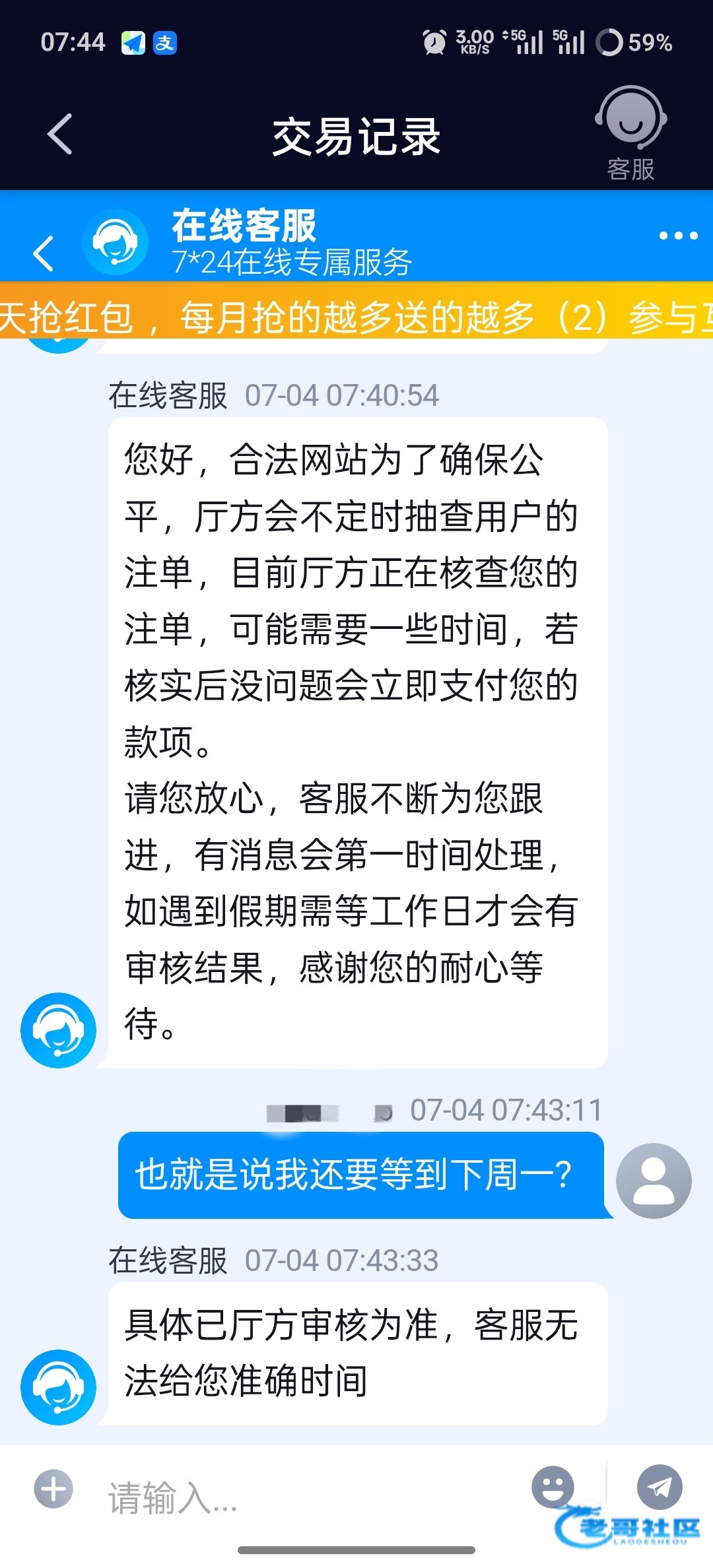
Task: Go back from the 交易记录 page
Action: [59, 134]
